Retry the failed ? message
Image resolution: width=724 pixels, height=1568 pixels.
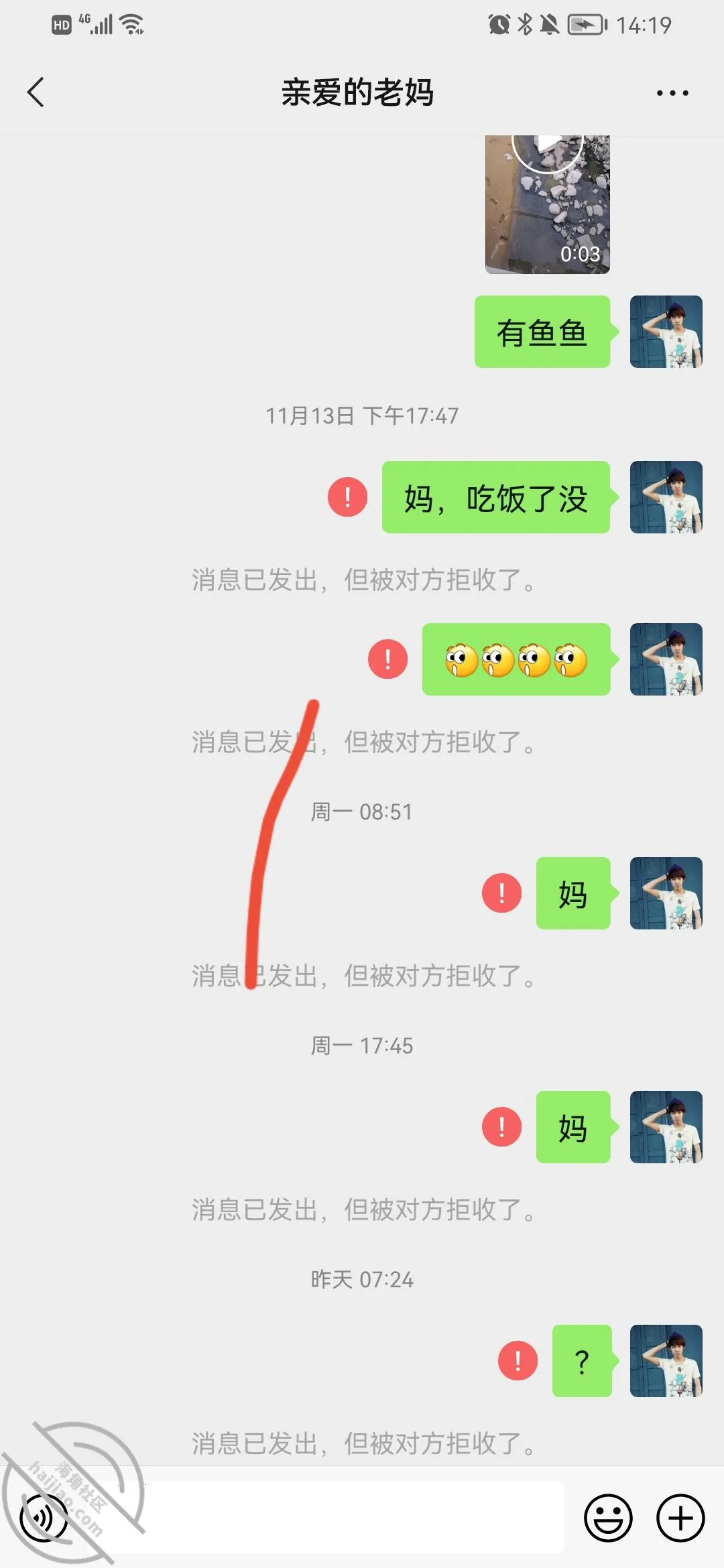pyautogui.click(x=518, y=1361)
